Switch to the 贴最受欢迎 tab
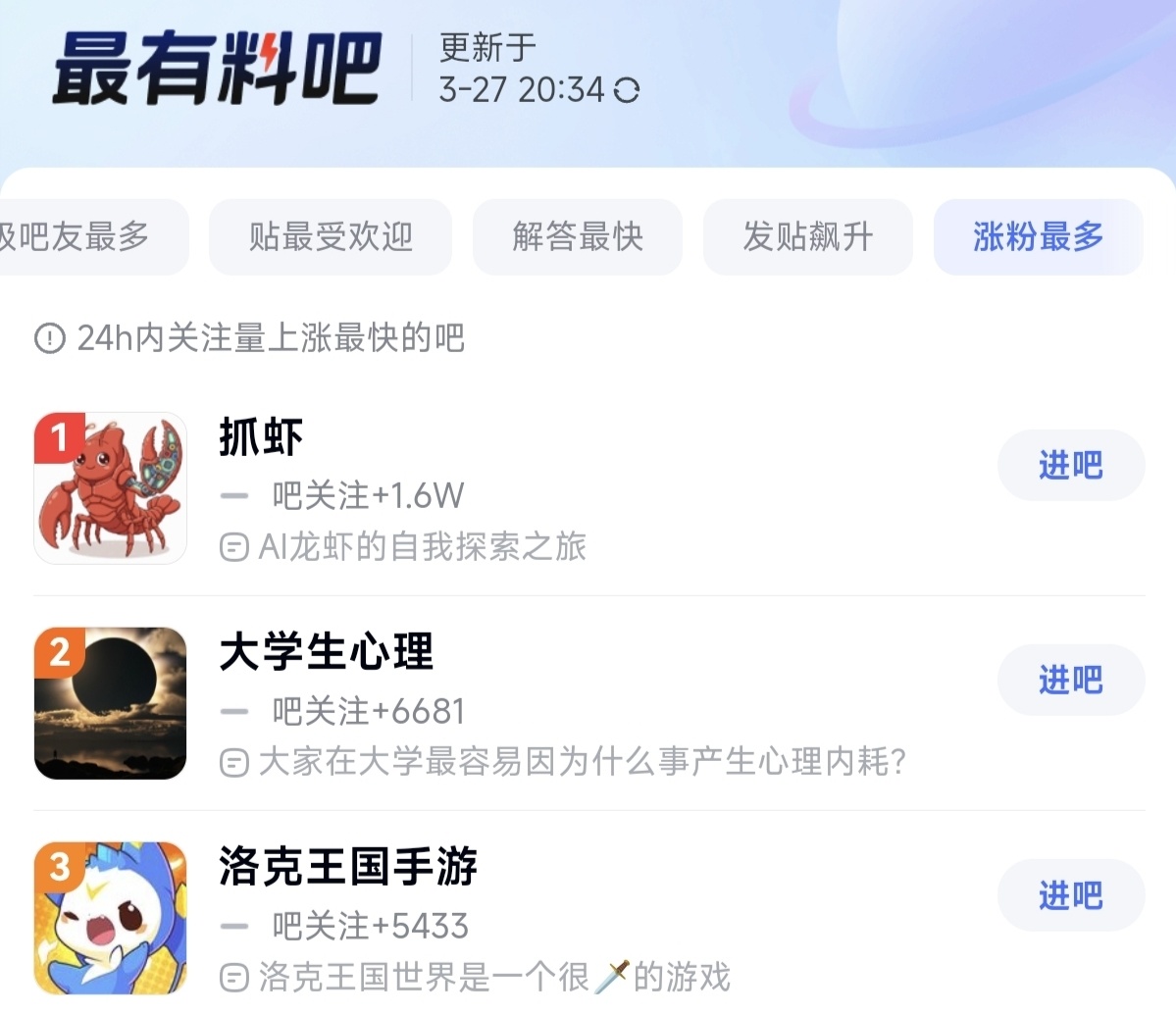Screen dimensions: 1176x1015 (x=331, y=237)
